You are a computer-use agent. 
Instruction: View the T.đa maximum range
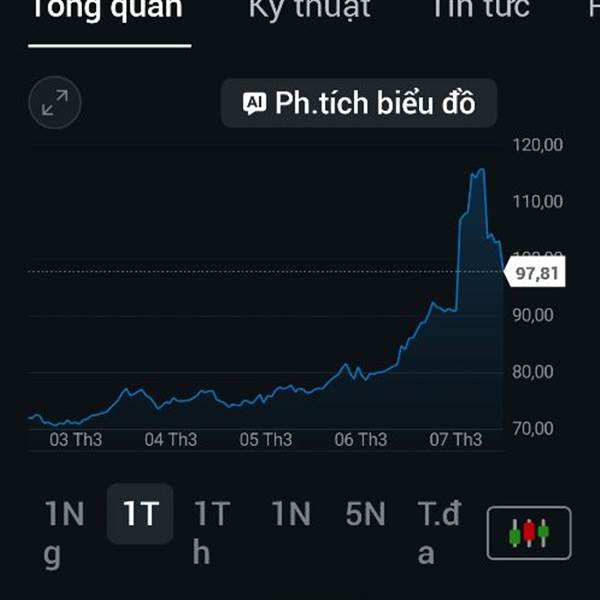pos(439,531)
